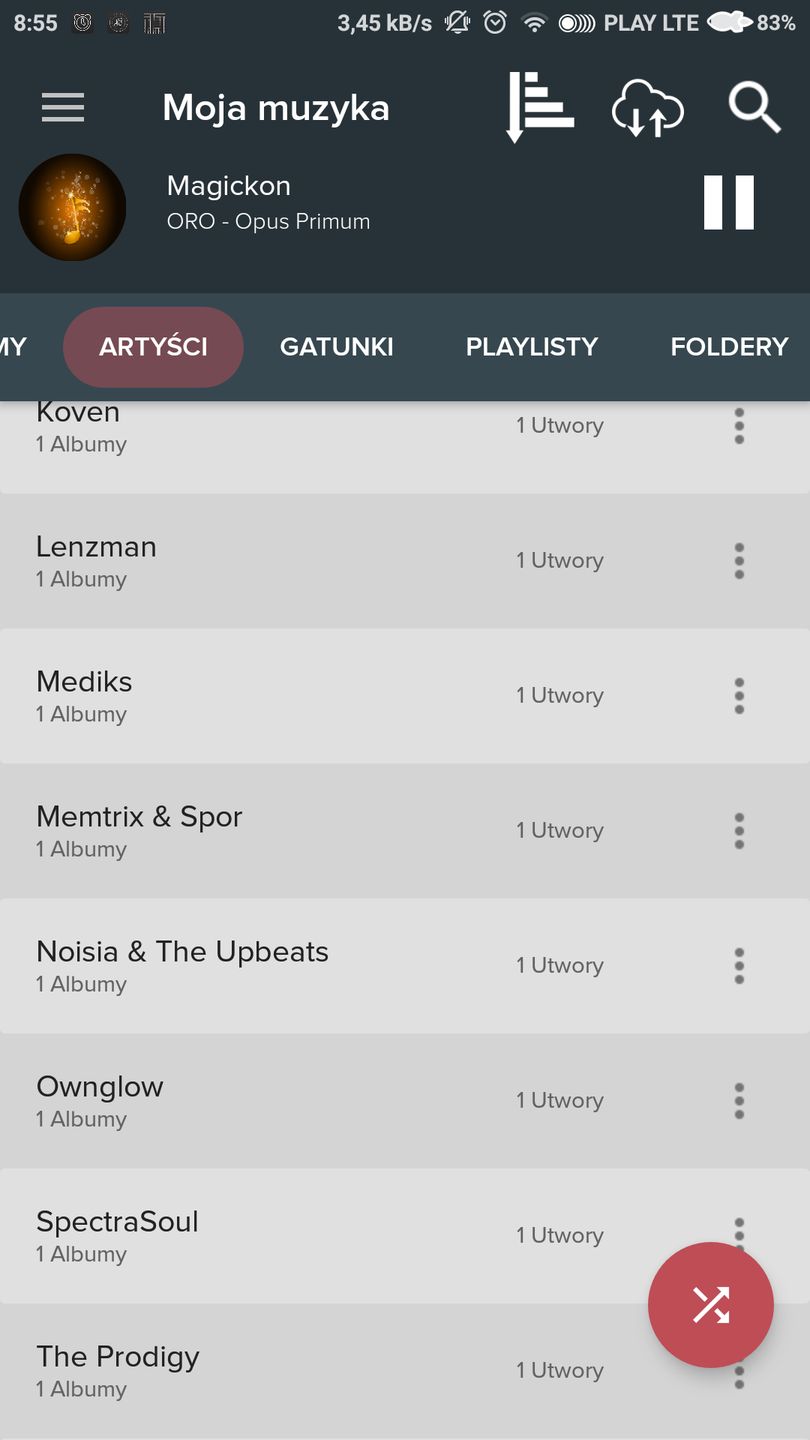
Task: Open more options for Koven
Action: click(739, 426)
